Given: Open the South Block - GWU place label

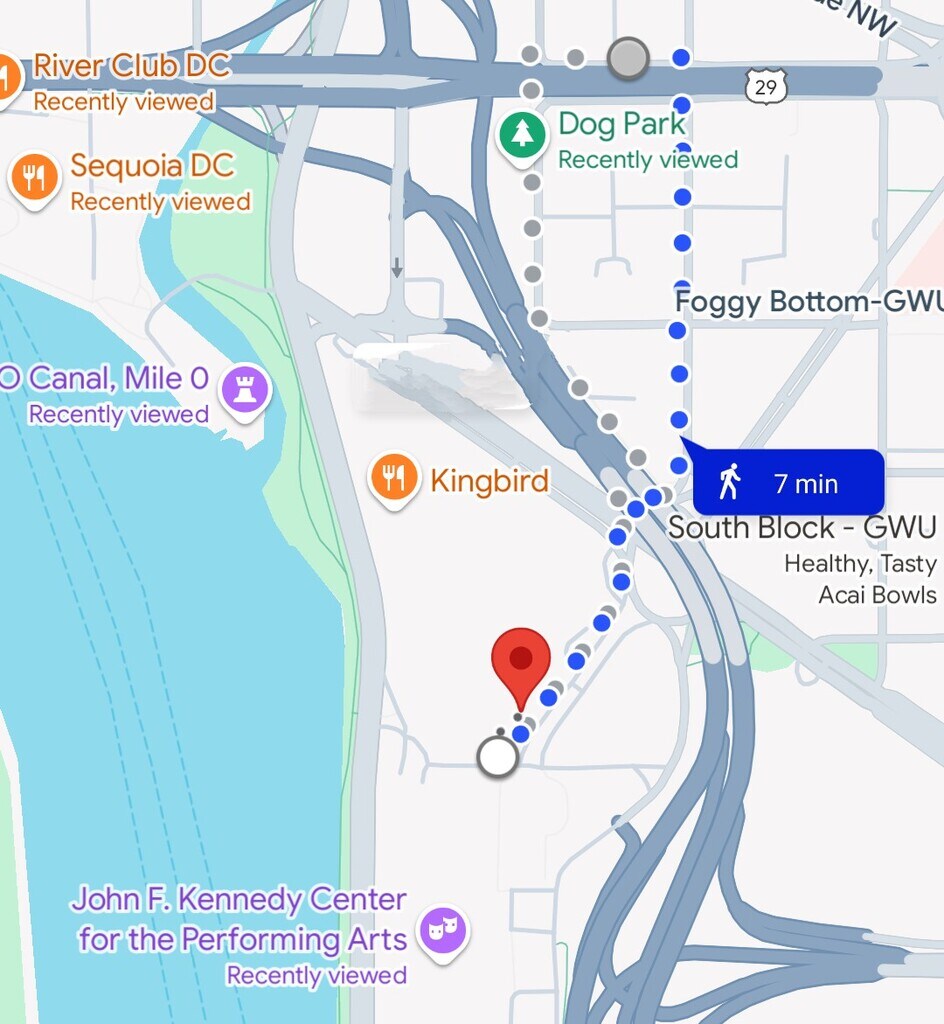Looking at the screenshot, I should click(x=801, y=528).
